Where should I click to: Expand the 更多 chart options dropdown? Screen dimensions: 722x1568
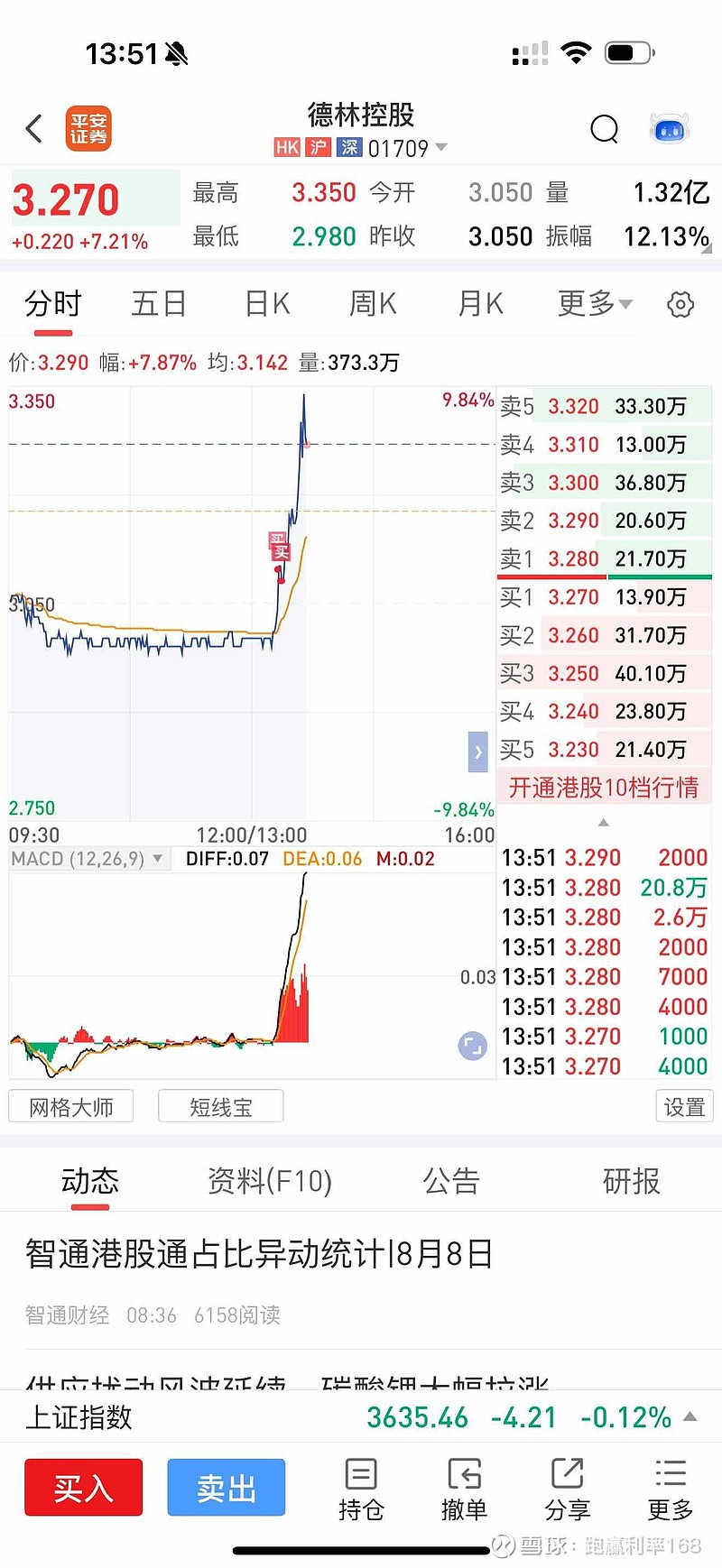pyautogui.click(x=596, y=304)
